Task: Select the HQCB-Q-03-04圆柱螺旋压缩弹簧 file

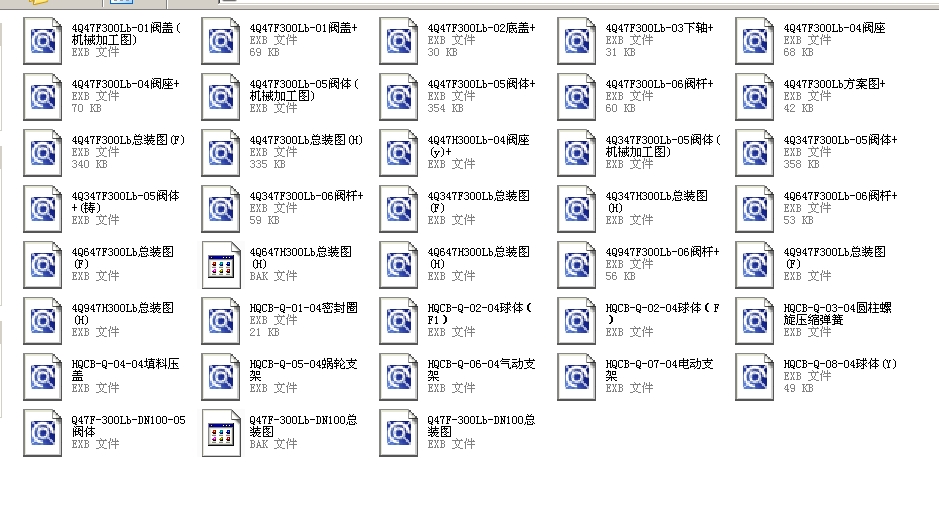Action: (x=755, y=320)
